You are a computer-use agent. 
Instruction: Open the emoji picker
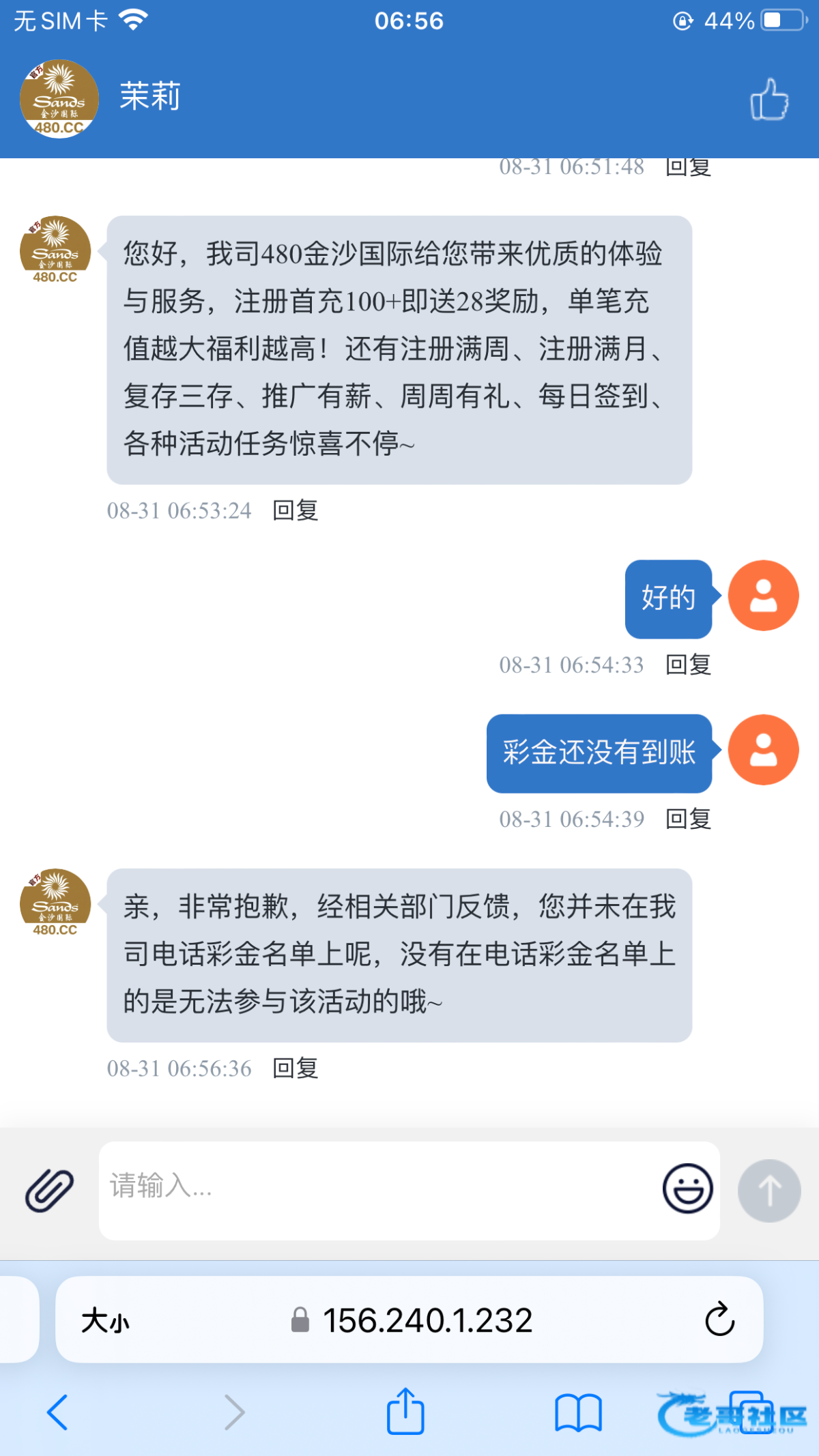point(687,1189)
